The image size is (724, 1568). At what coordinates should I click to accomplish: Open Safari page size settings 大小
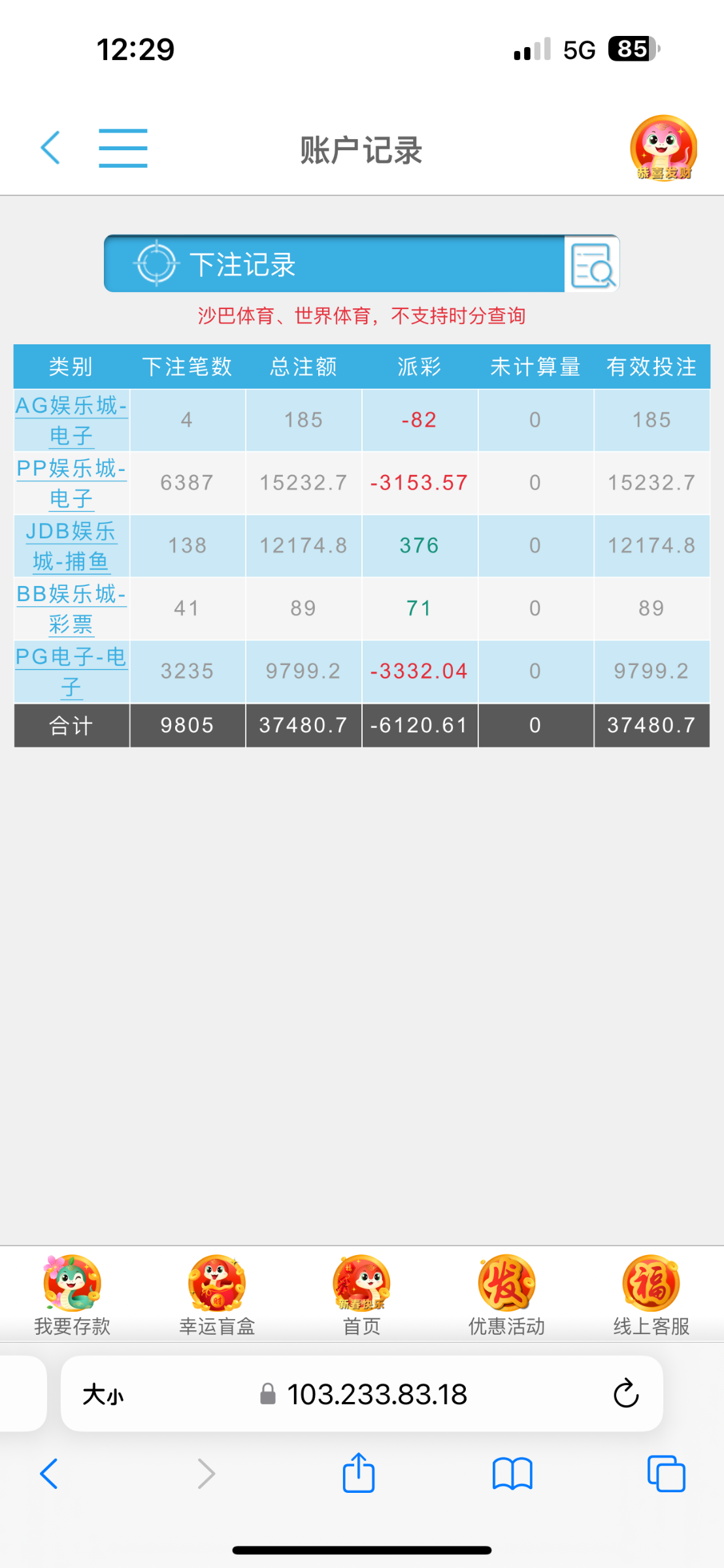pyautogui.click(x=103, y=1394)
